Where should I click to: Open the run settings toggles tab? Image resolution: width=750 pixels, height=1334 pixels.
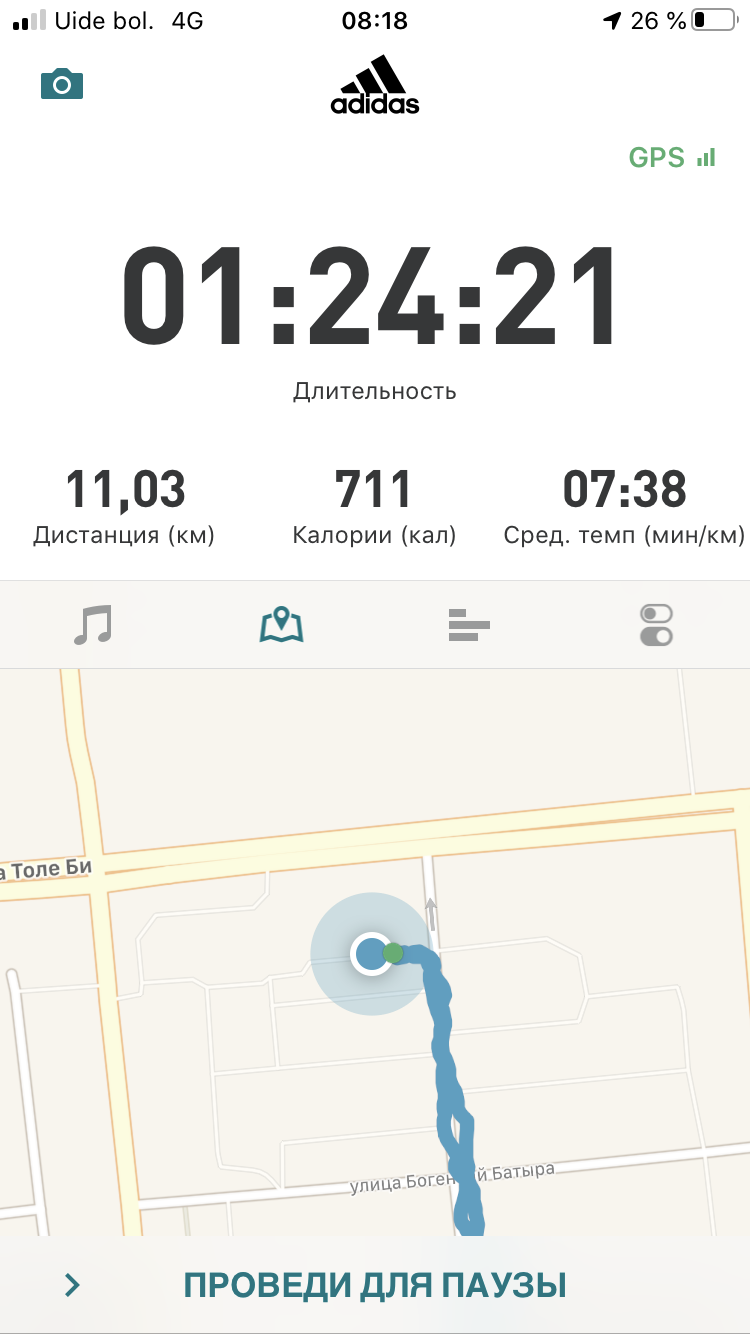656,625
